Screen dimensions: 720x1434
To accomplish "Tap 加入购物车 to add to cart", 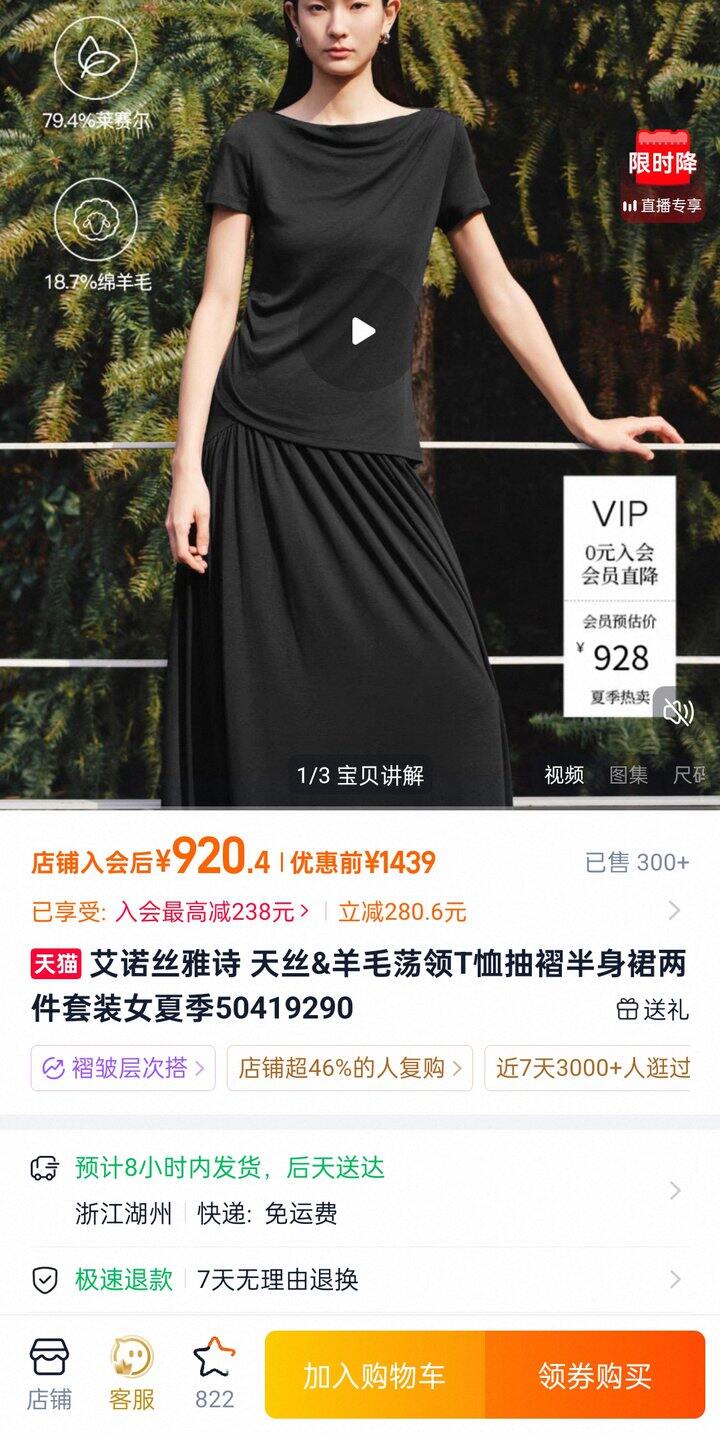I will click(x=375, y=1375).
